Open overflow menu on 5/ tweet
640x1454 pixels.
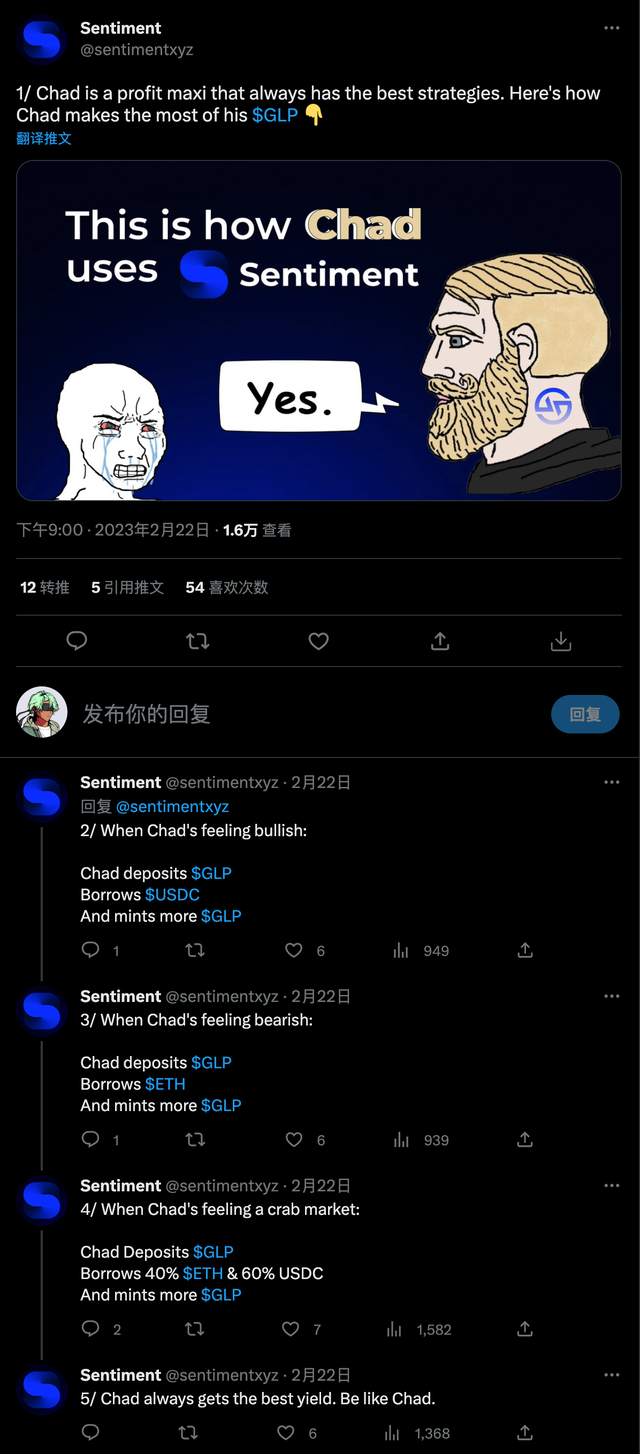(x=611, y=1375)
